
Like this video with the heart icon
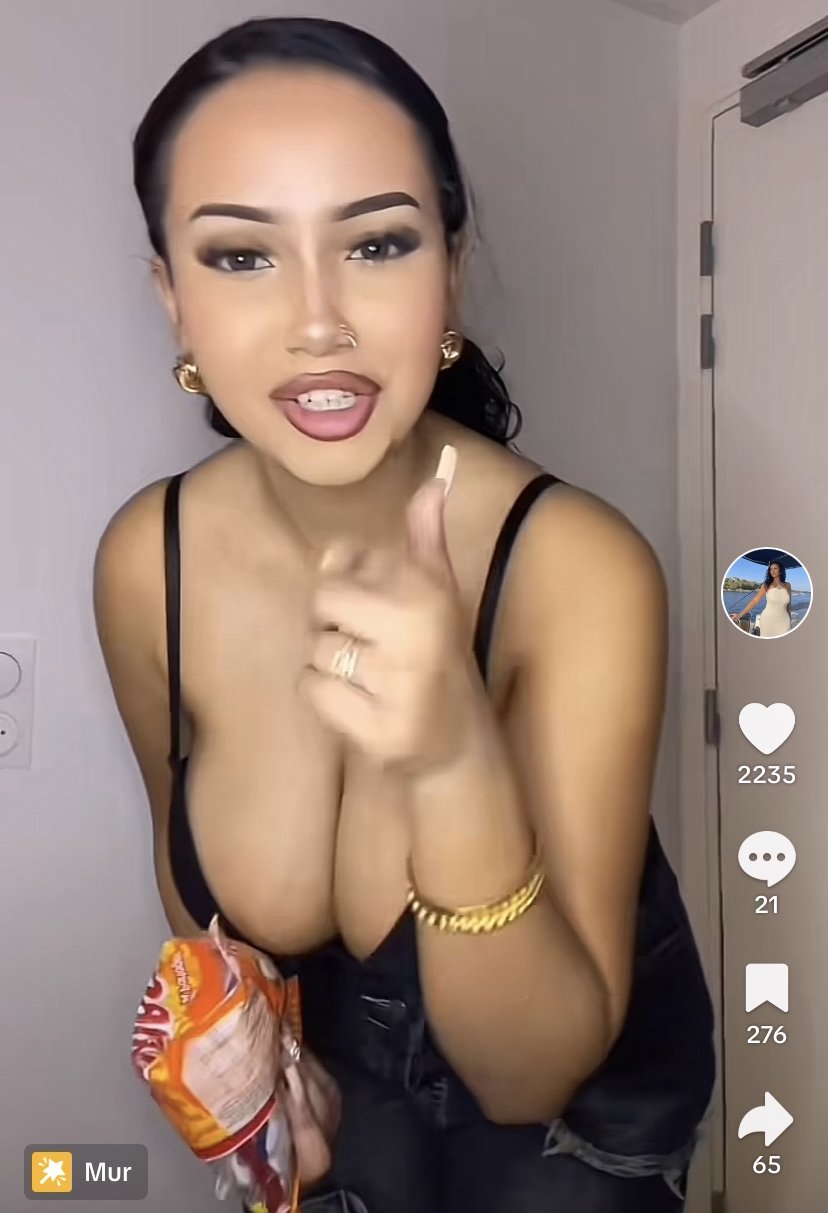click(766, 729)
